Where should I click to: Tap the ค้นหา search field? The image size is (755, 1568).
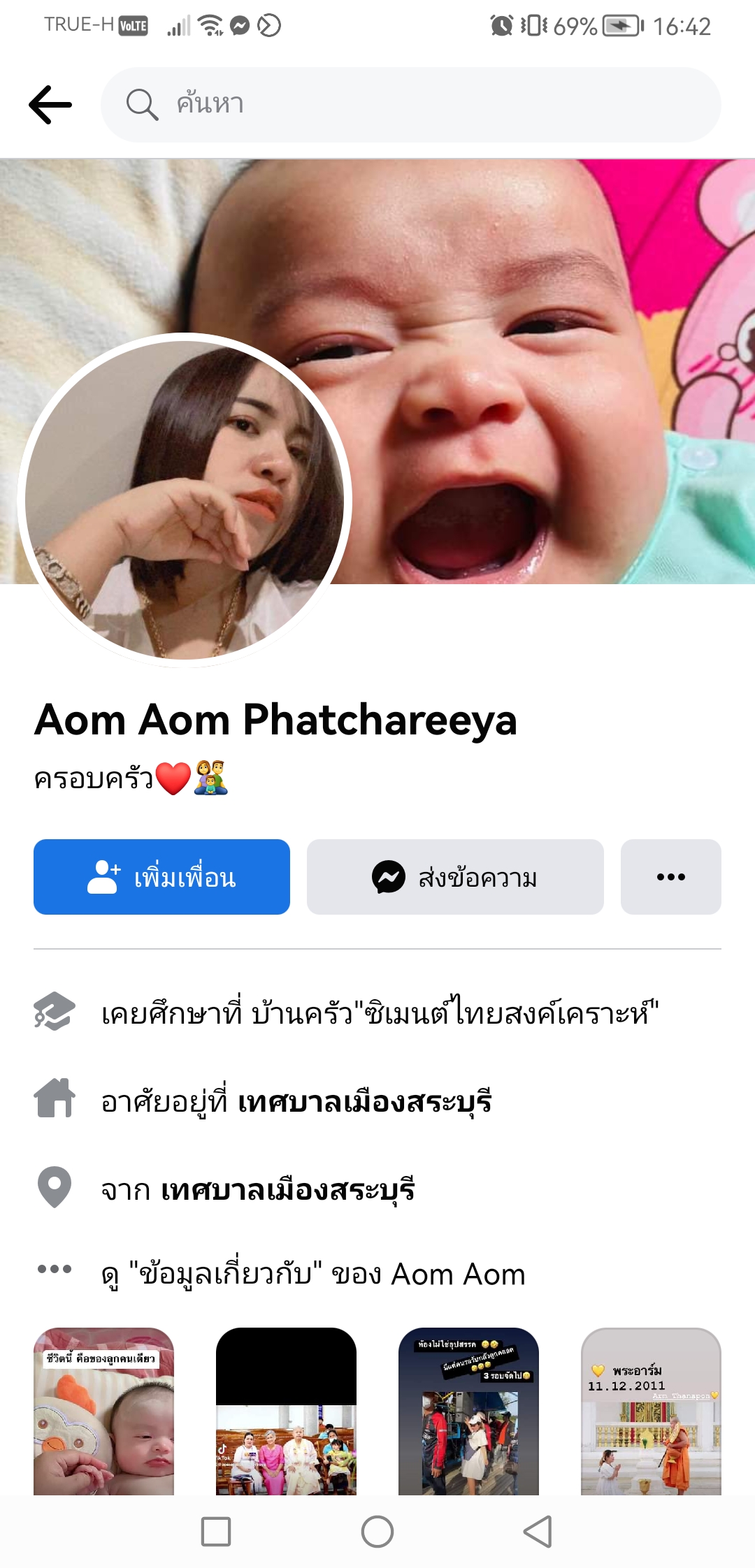[x=411, y=105]
